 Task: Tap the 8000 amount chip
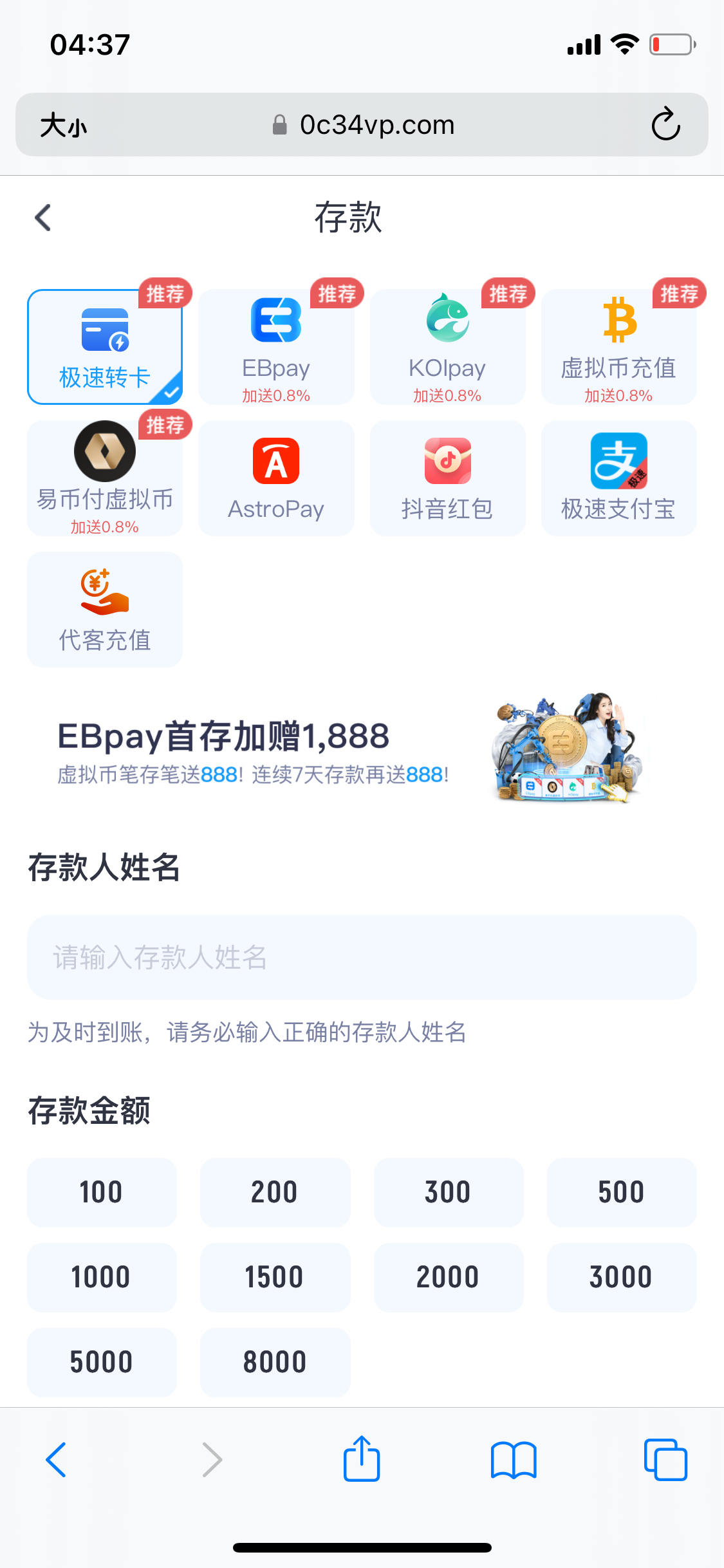[x=275, y=1362]
